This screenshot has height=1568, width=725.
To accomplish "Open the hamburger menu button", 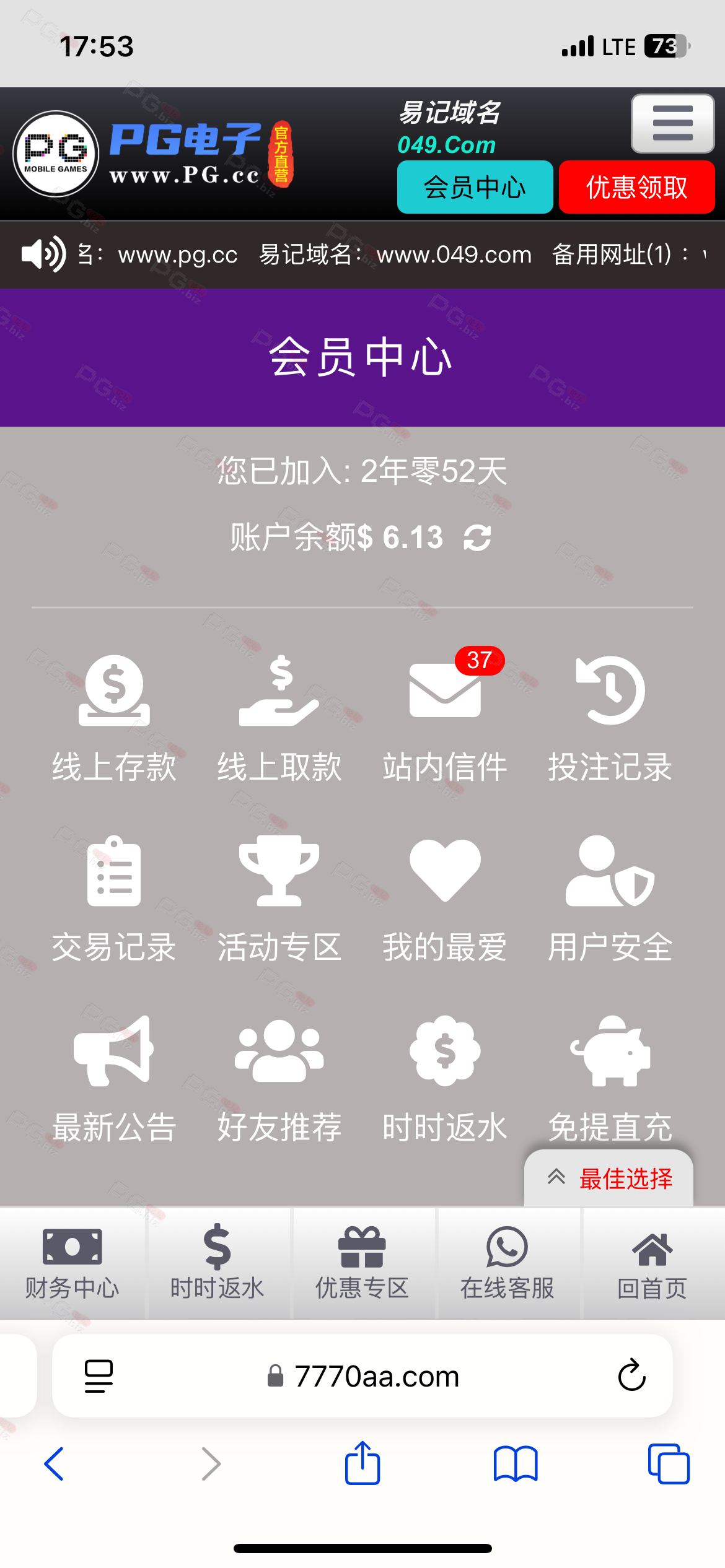I will click(672, 123).
